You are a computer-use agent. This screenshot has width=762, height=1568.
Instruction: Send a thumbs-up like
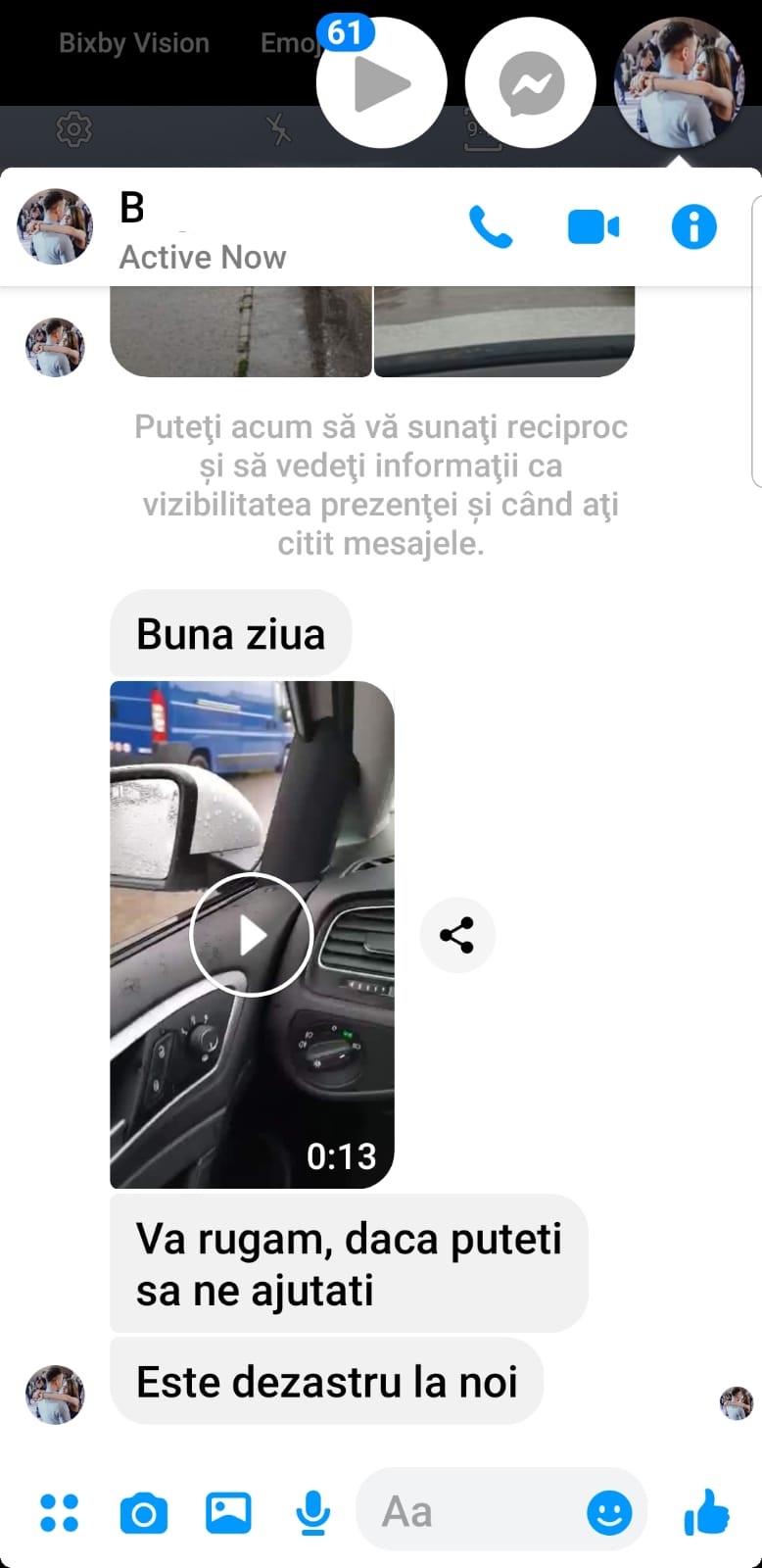click(707, 1512)
